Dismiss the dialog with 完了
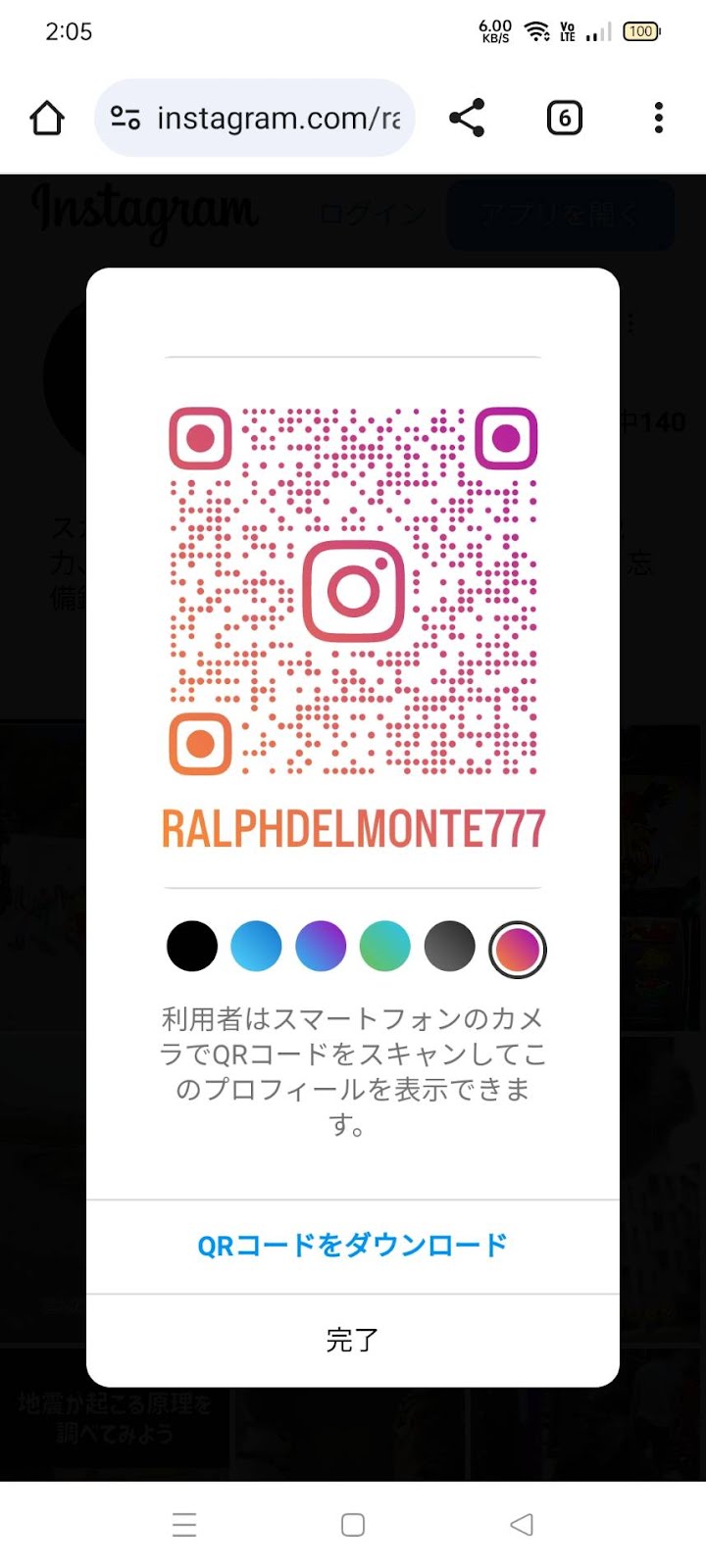 (x=353, y=1340)
